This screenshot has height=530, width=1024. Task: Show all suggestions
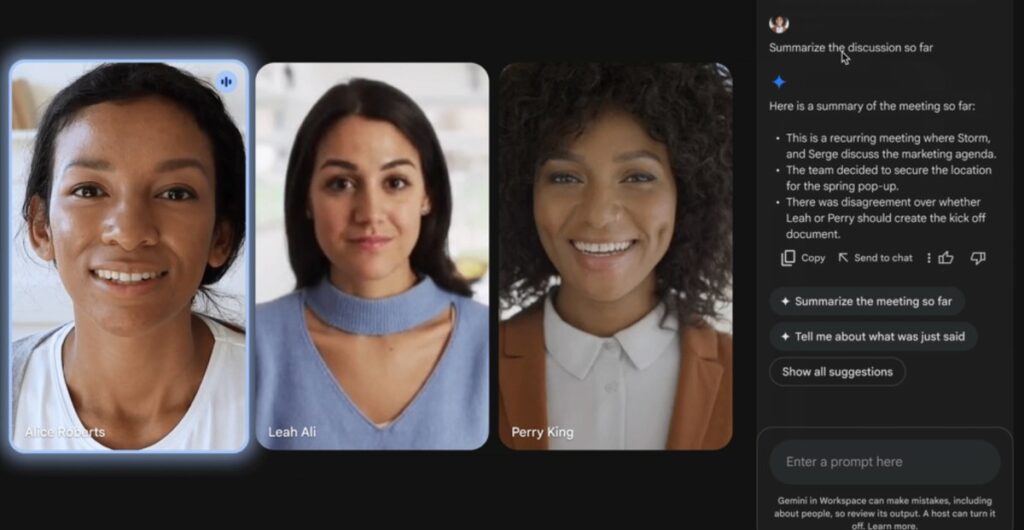(837, 372)
